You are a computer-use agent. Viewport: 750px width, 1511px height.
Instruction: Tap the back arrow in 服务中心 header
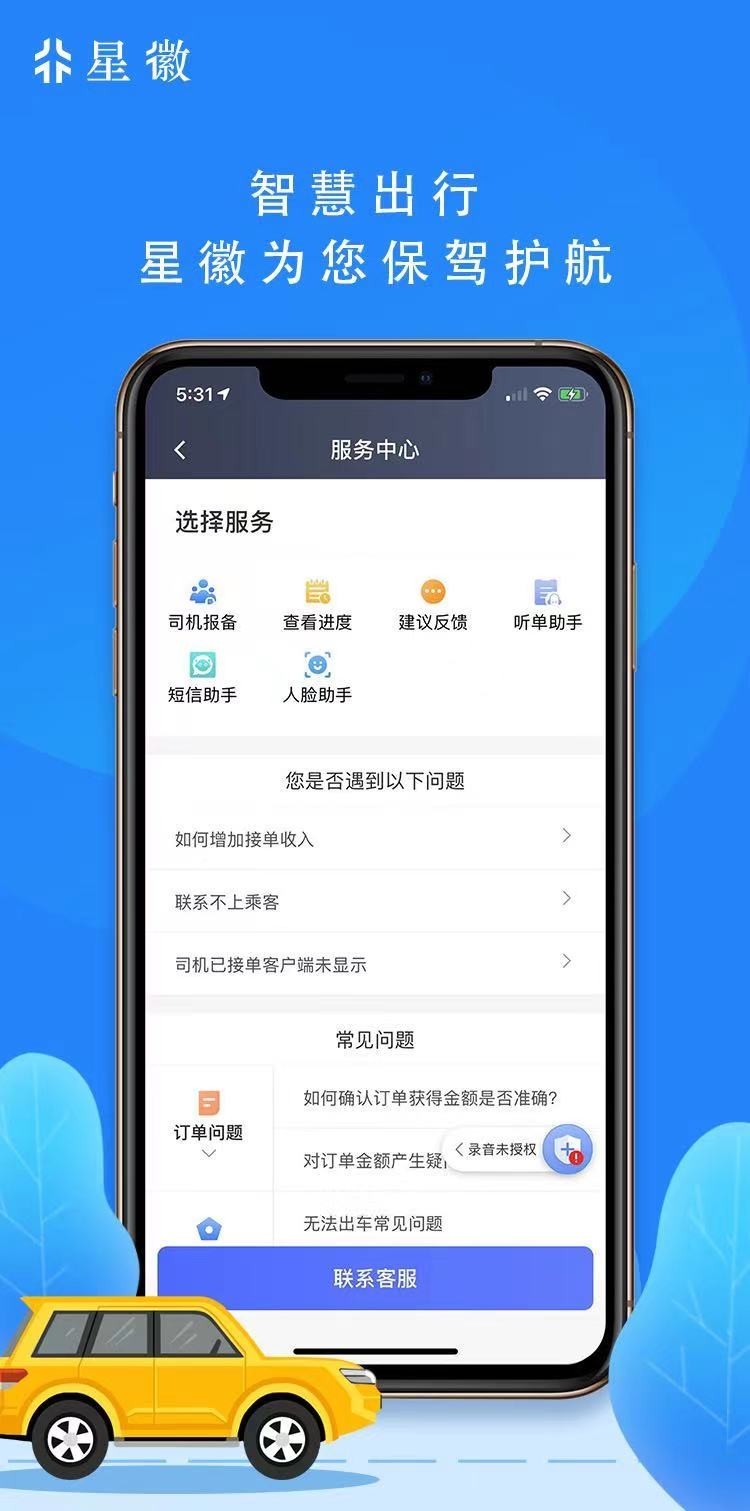(x=180, y=449)
